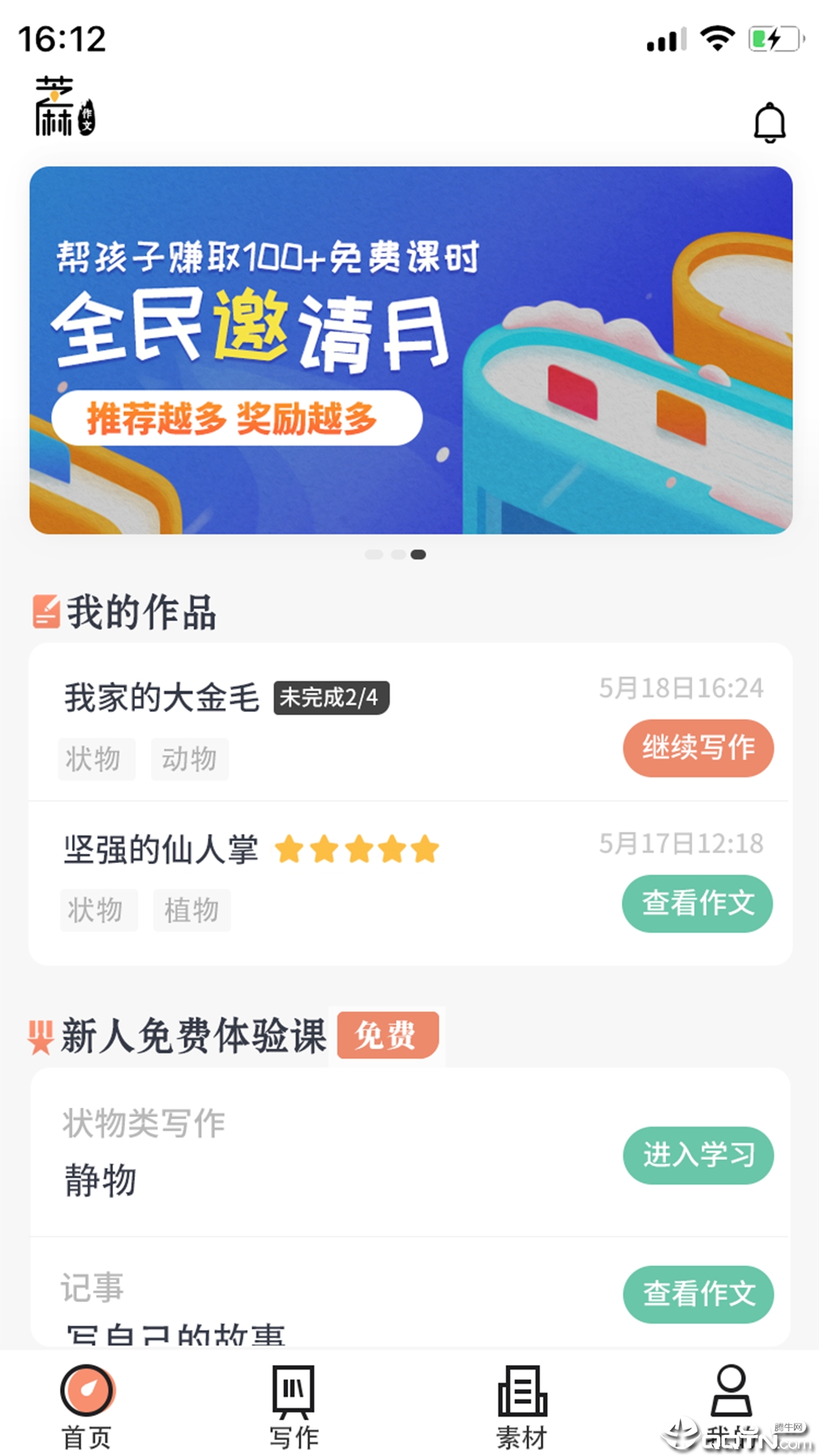819x1456 pixels.
Task: Tap 查看作文 in the 记事 lesson row
Action: pyautogui.click(x=698, y=1294)
